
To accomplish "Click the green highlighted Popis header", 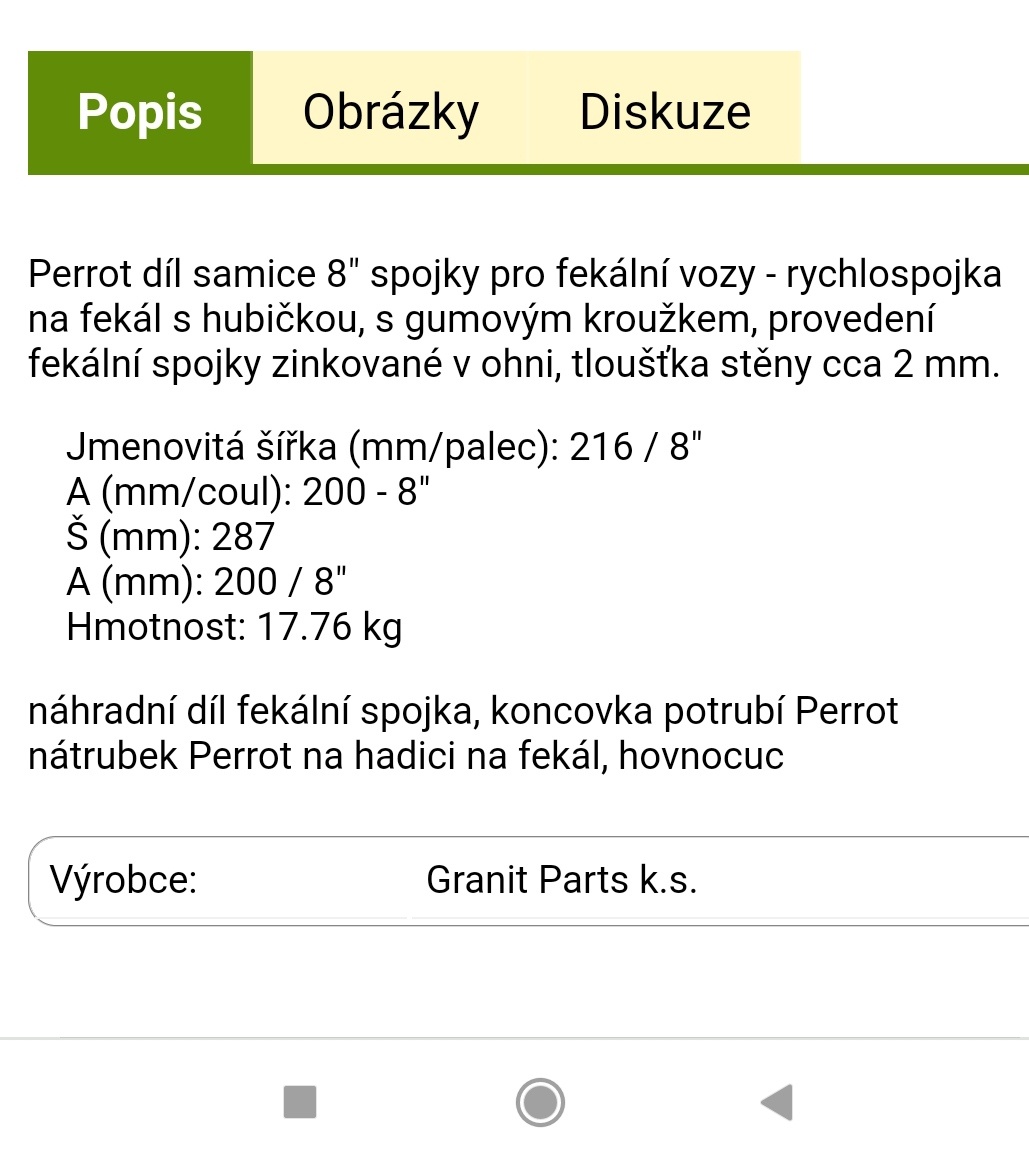I will 139,111.
